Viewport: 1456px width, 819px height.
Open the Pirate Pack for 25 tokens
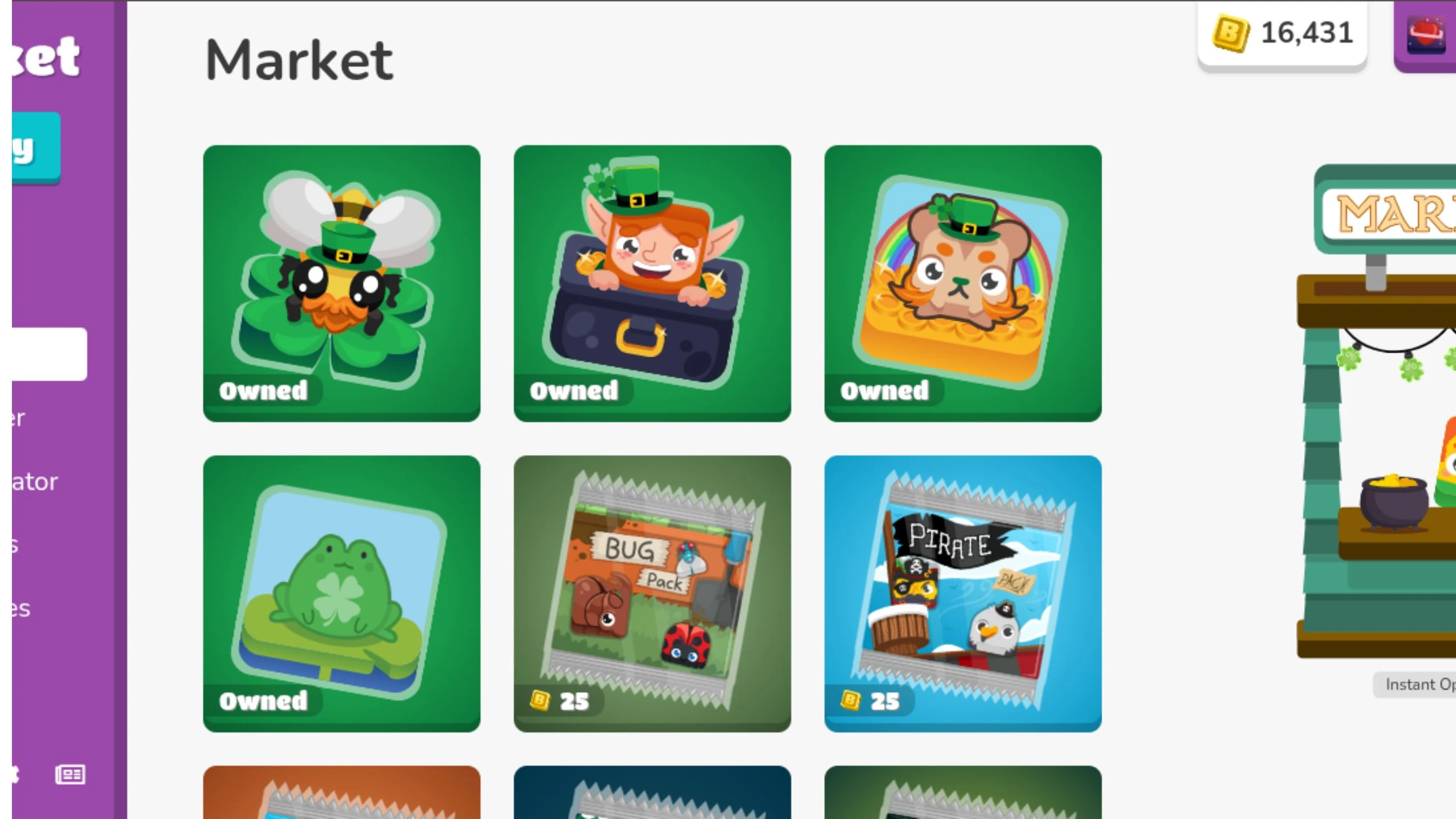(963, 593)
